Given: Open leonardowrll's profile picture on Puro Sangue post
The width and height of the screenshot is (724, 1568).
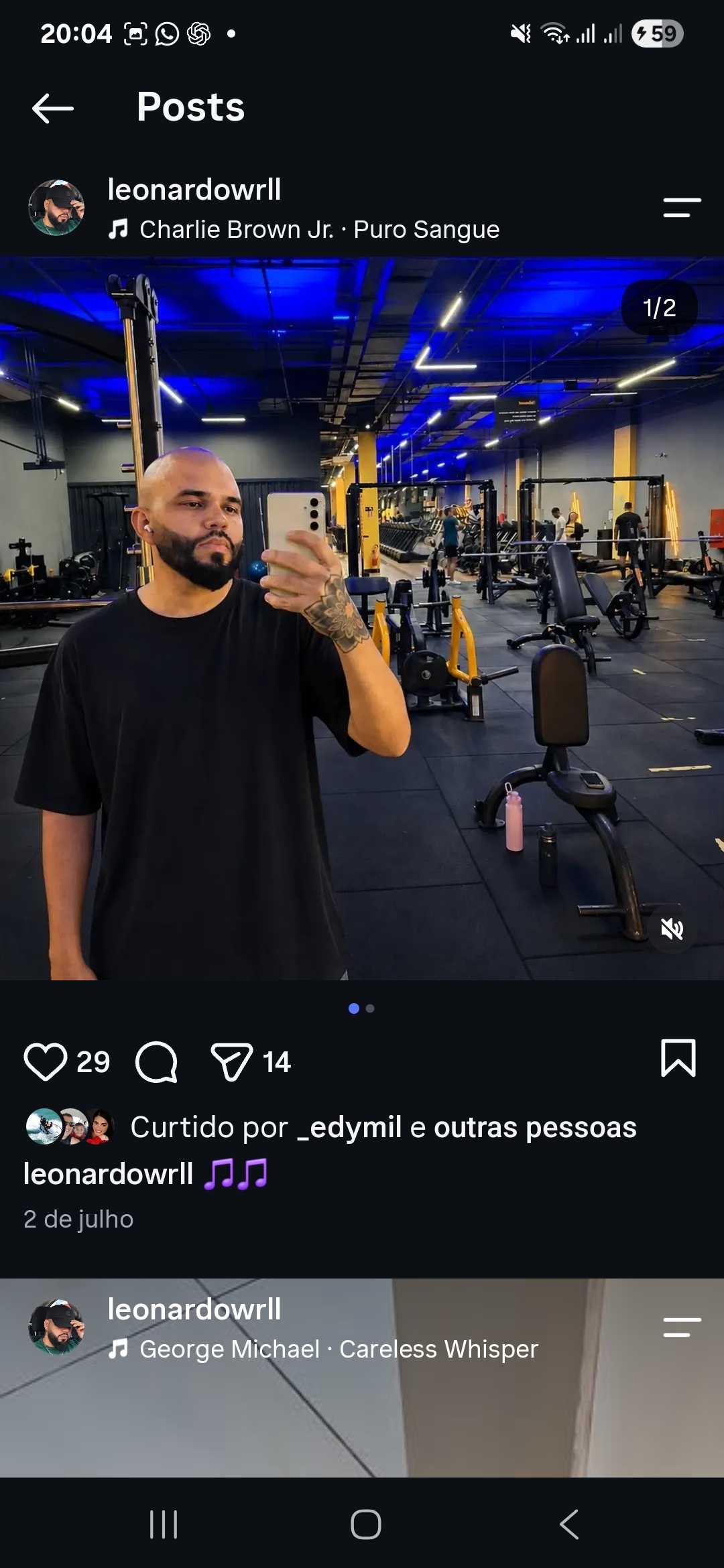Looking at the screenshot, I should click(x=56, y=208).
